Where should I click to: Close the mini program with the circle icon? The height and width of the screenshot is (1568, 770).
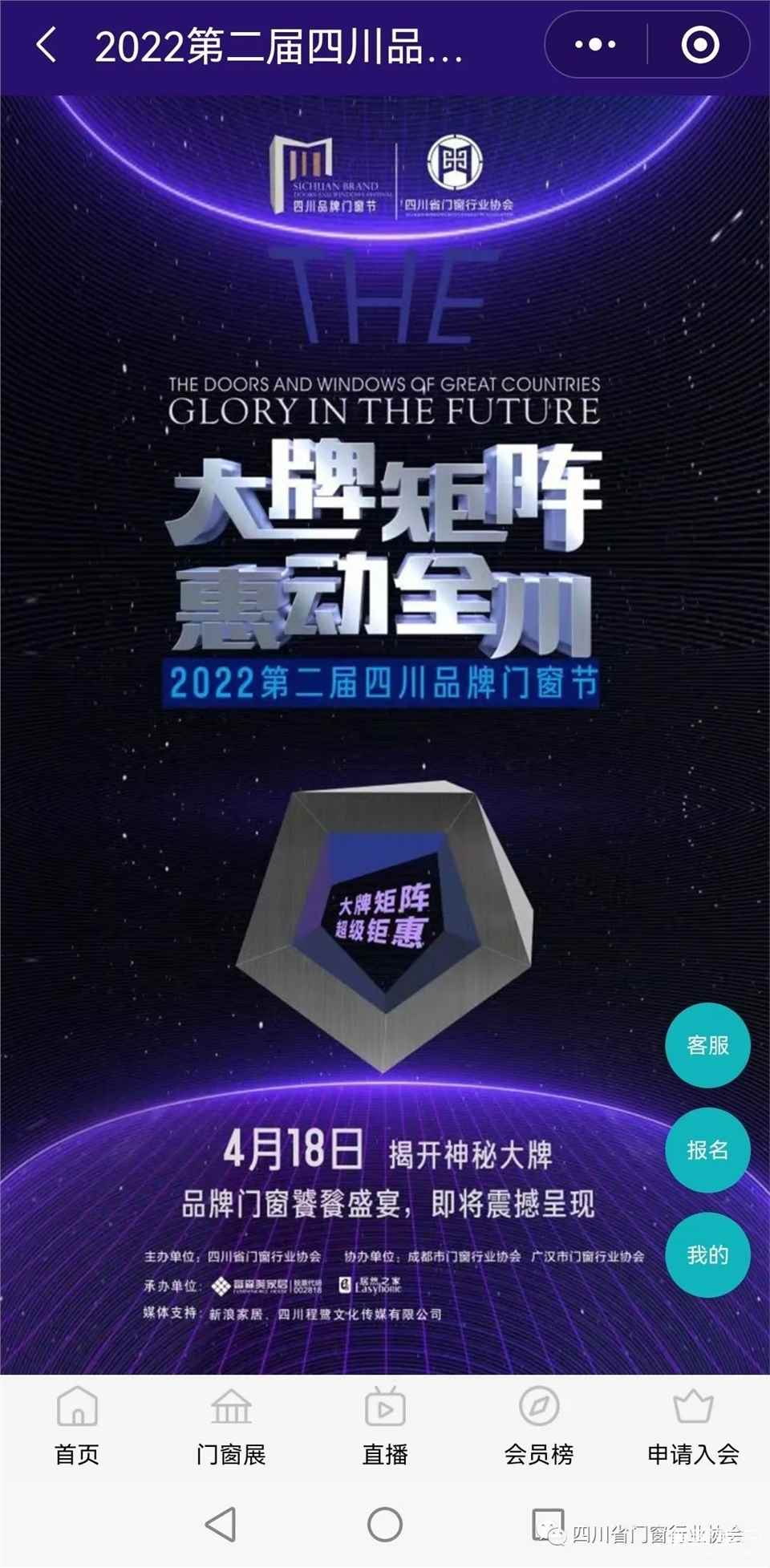click(x=699, y=45)
